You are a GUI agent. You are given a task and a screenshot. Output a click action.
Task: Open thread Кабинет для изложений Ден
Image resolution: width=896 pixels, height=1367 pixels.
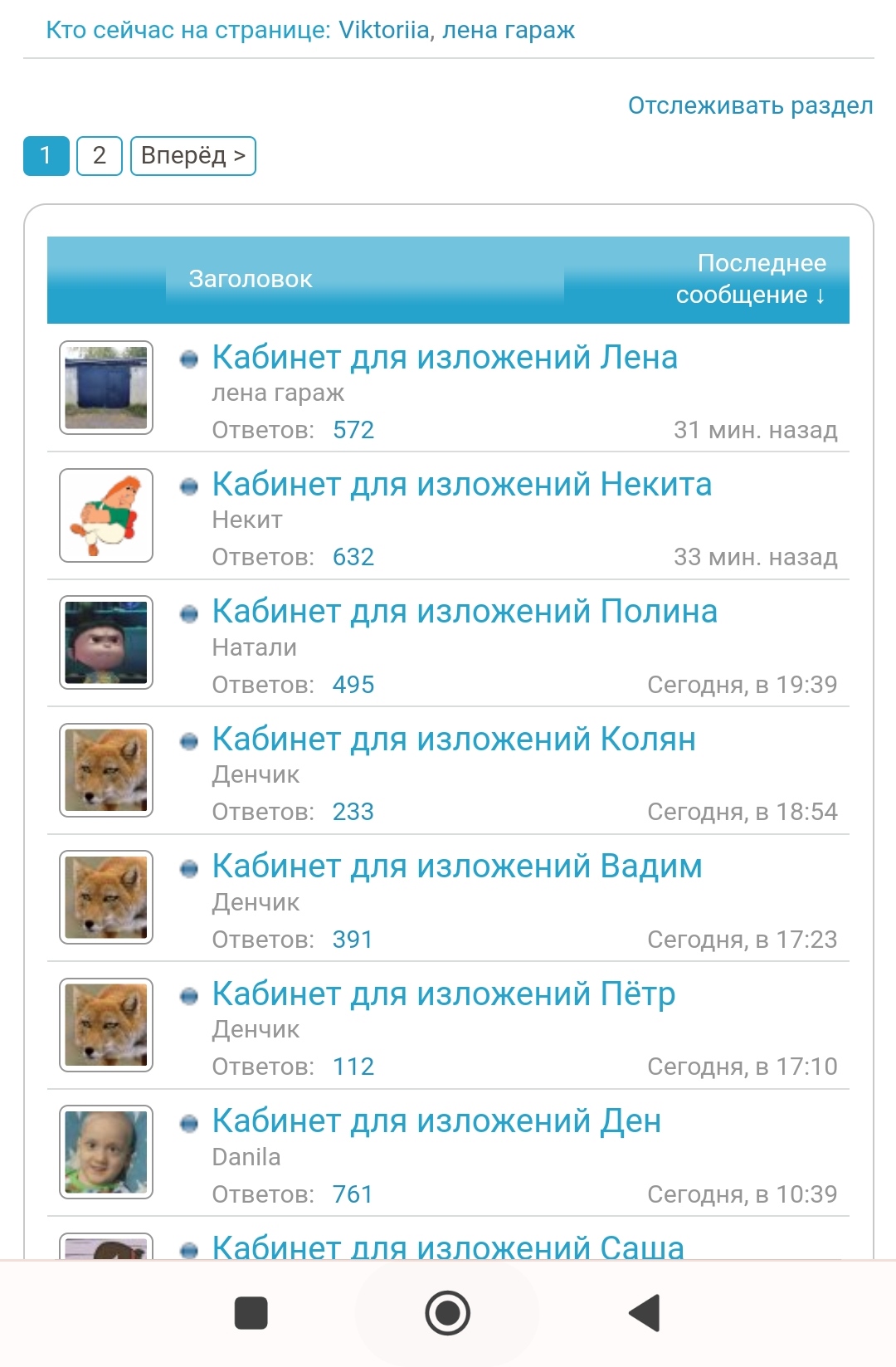[x=436, y=1121]
